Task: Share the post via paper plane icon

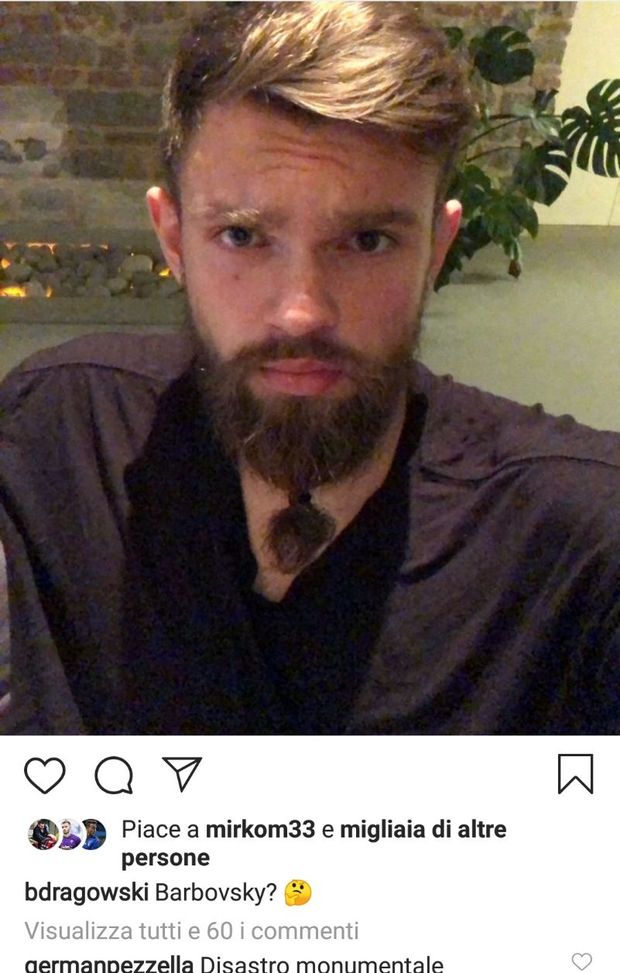Action: pyautogui.click(x=182, y=774)
